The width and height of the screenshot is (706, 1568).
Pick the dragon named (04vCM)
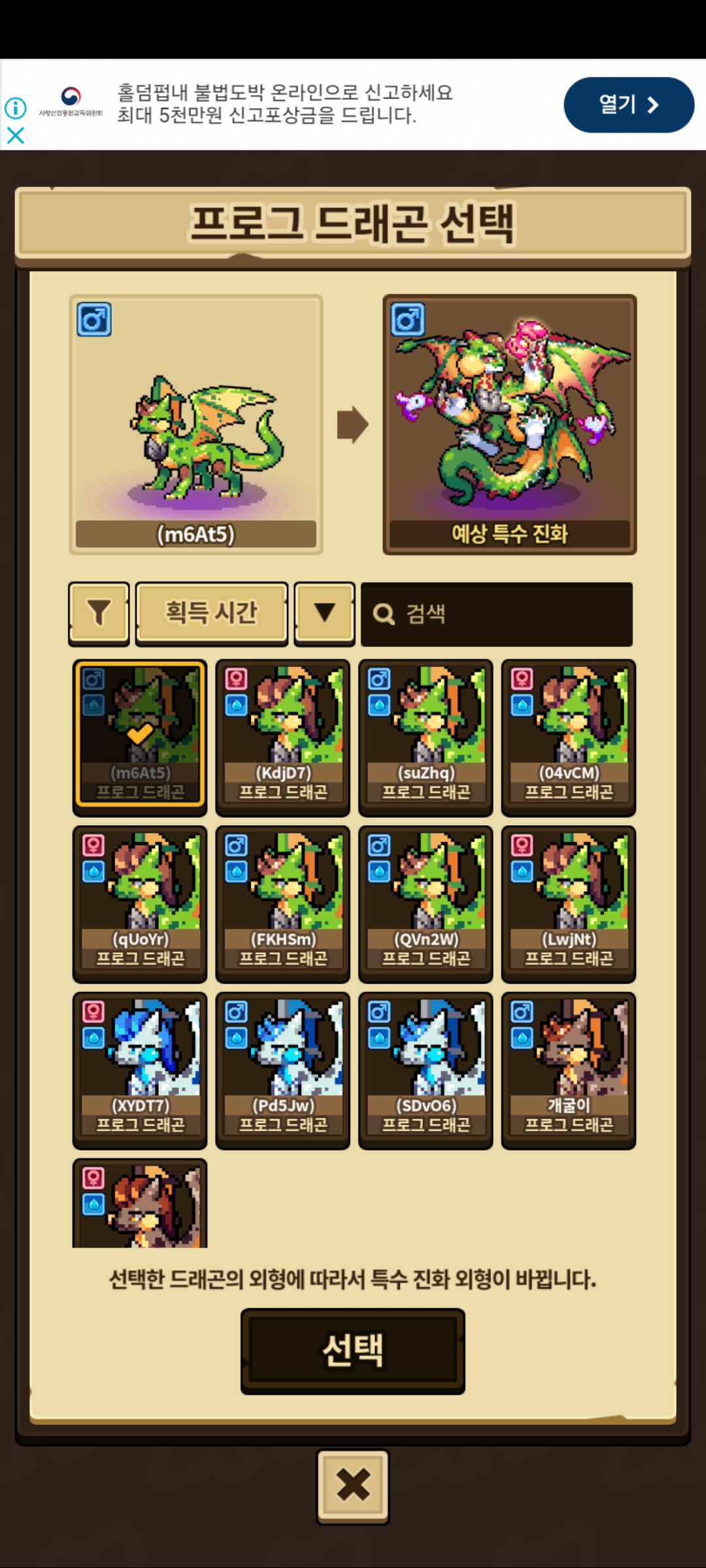click(568, 737)
